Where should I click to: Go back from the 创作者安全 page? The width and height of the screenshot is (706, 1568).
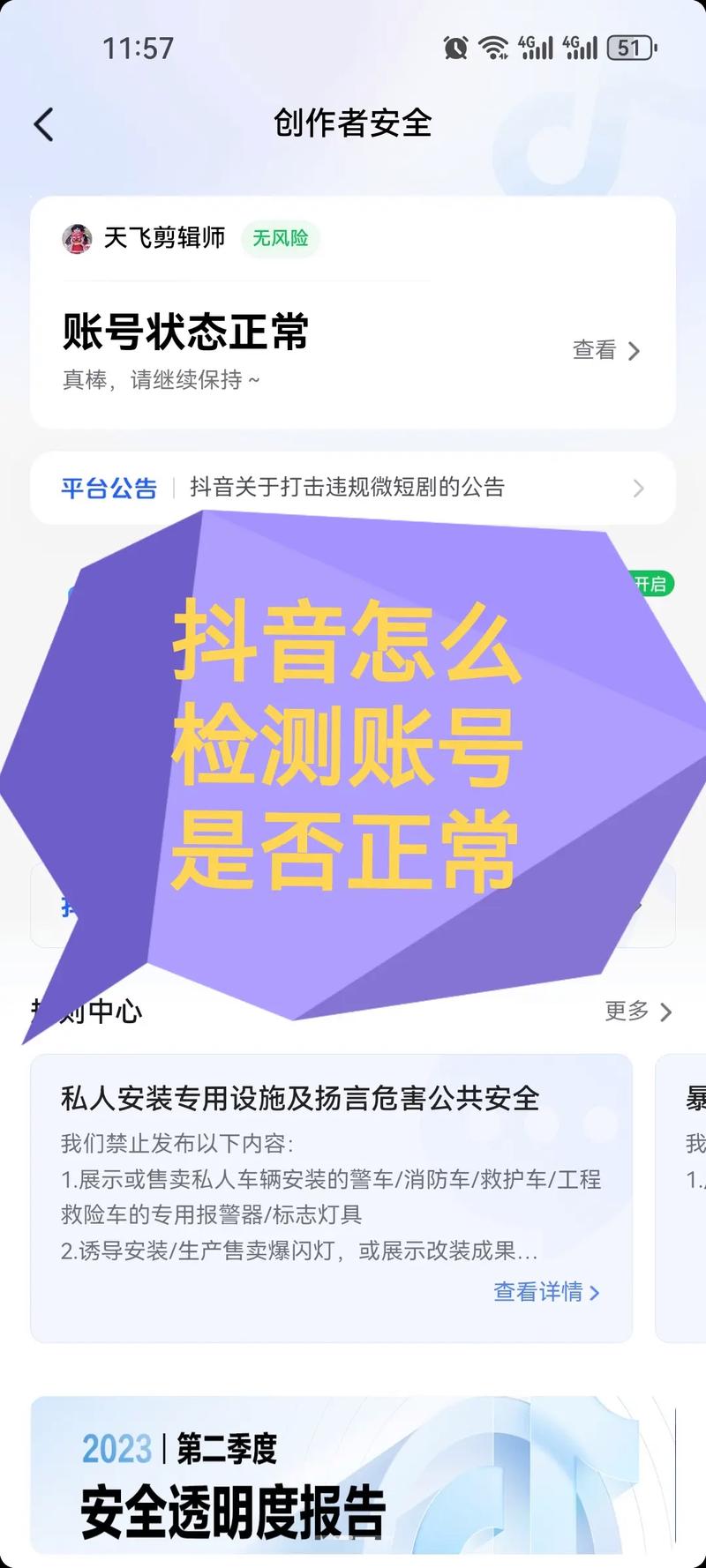[x=44, y=124]
